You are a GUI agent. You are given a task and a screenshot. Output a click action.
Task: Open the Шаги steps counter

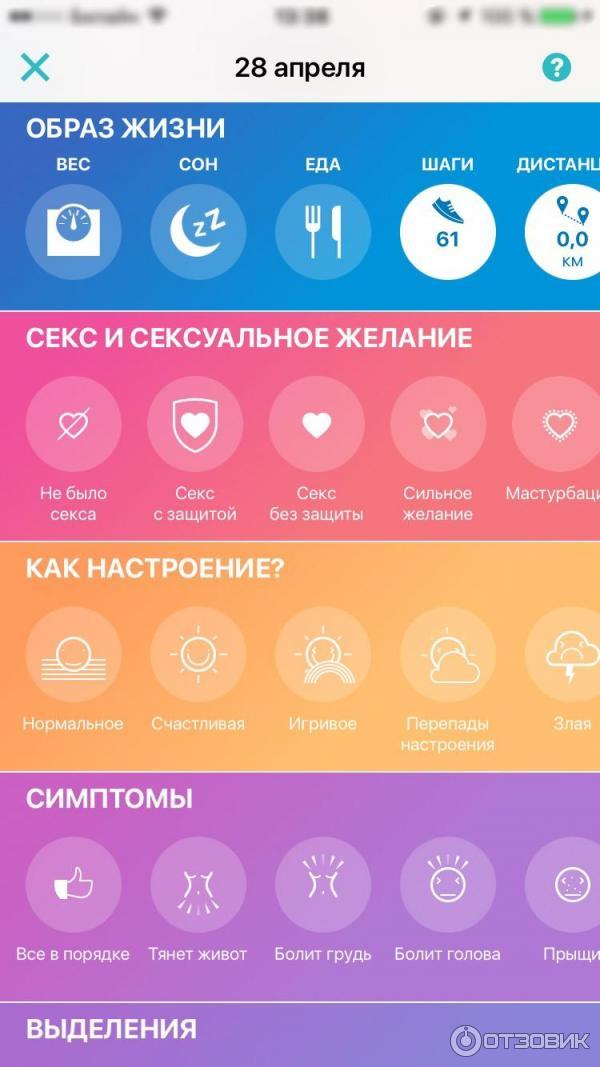point(447,232)
